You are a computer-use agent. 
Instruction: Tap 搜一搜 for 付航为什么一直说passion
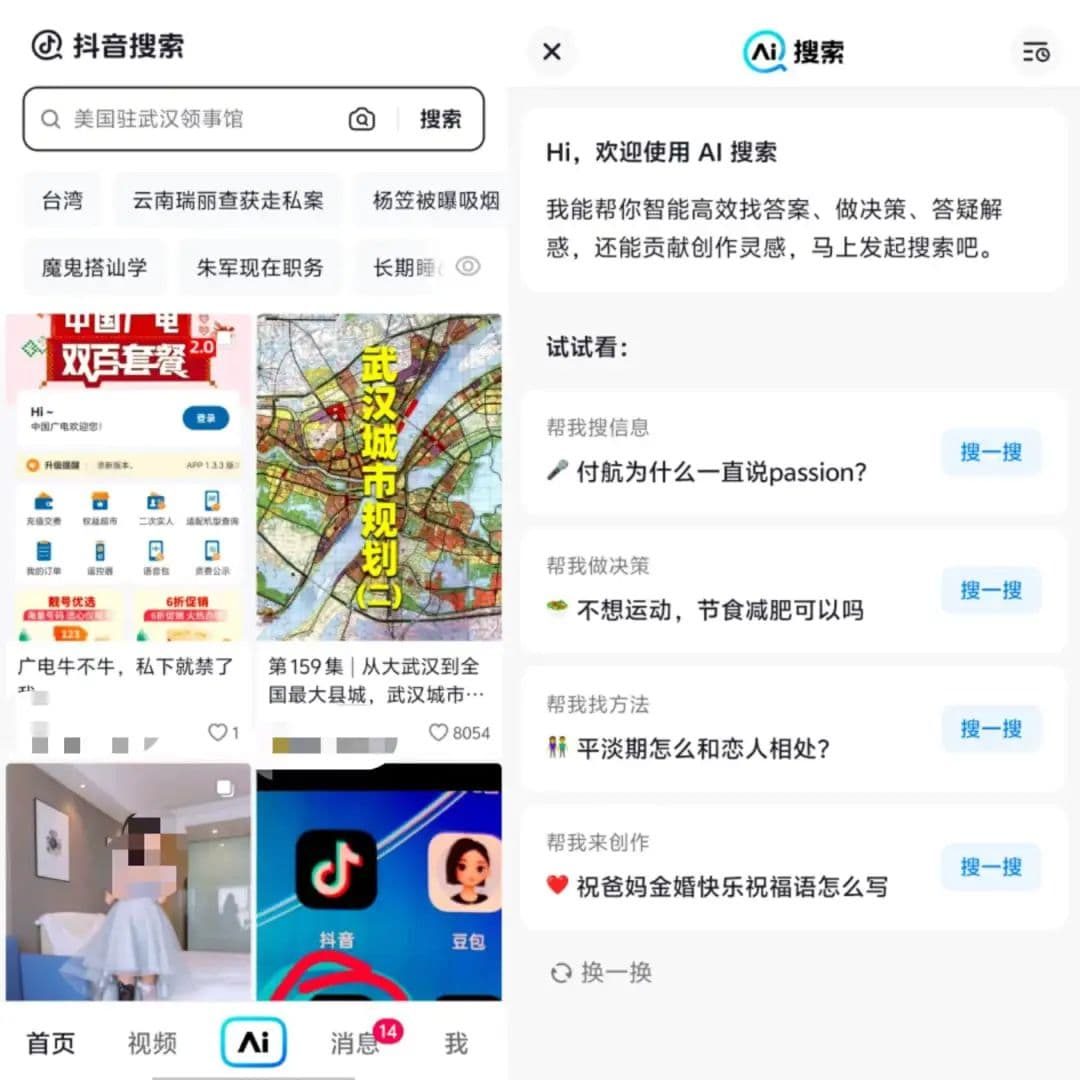point(990,452)
